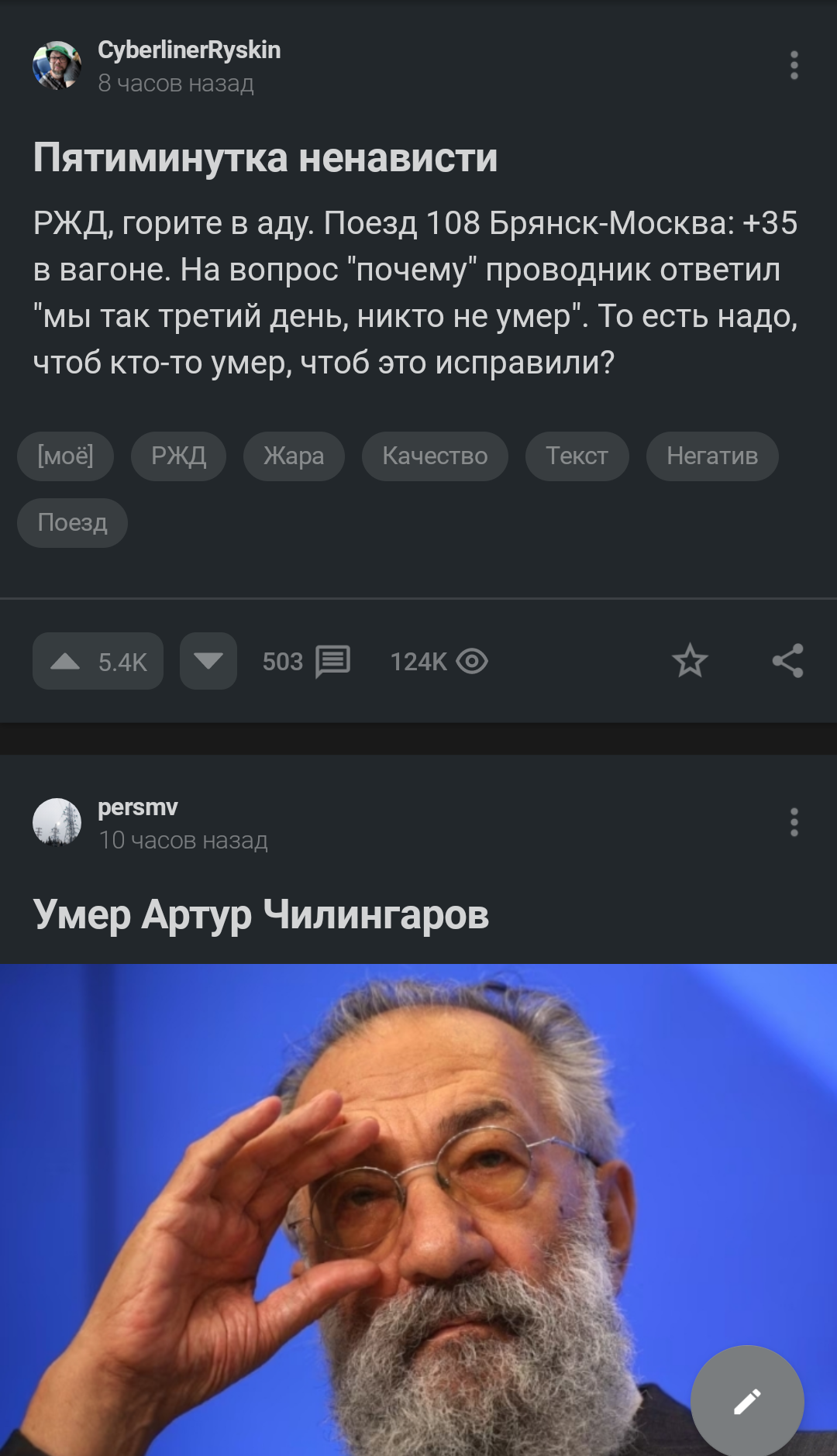Save post to favorites with star
Screen dimensions: 837x1456
[690, 661]
